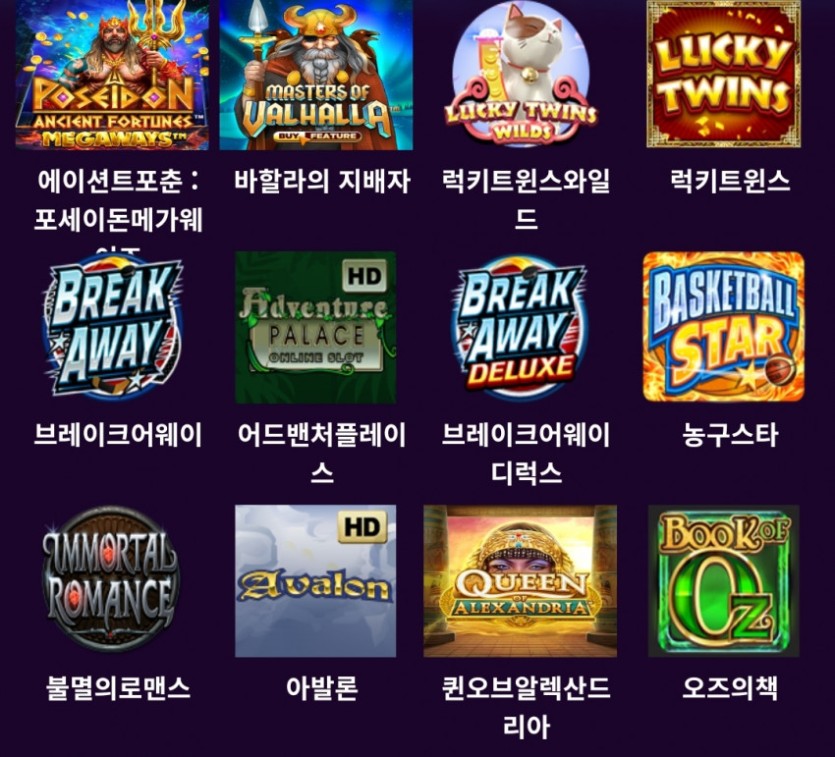
Task: Open the Lucky Twins slot game
Action: 723,75
